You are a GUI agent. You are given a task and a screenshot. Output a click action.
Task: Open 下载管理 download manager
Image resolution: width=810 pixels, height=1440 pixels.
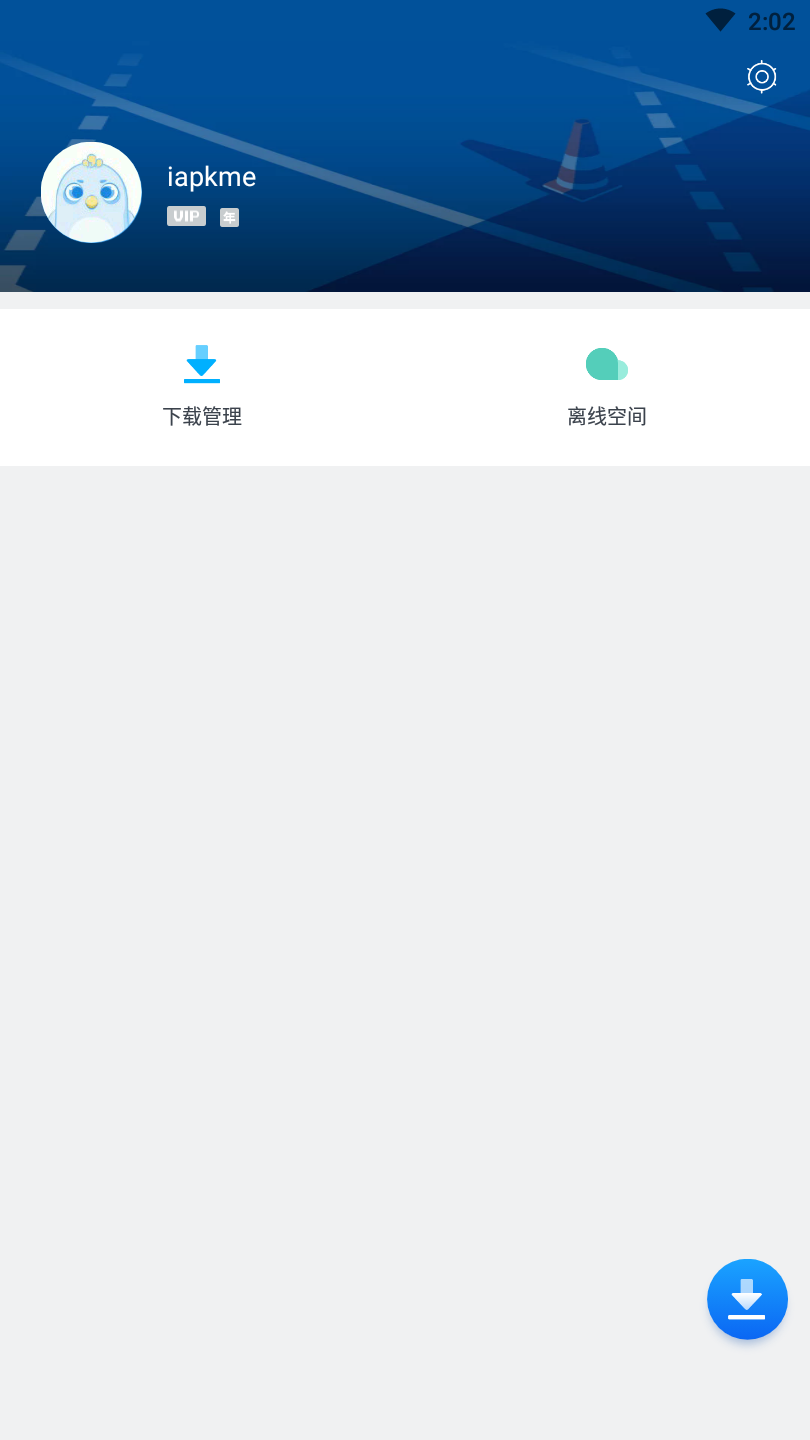(202, 387)
